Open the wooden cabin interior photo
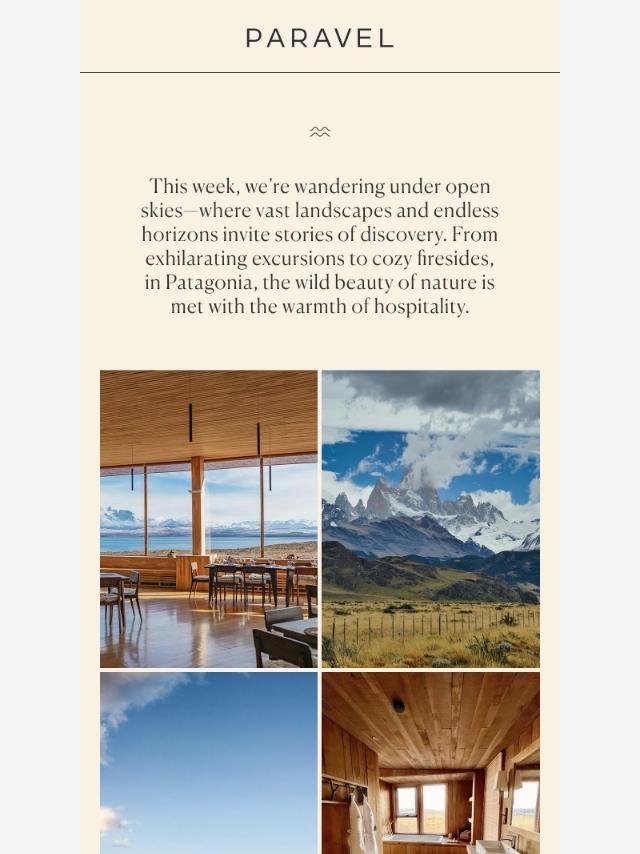The width and height of the screenshot is (640, 854). point(431,762)
